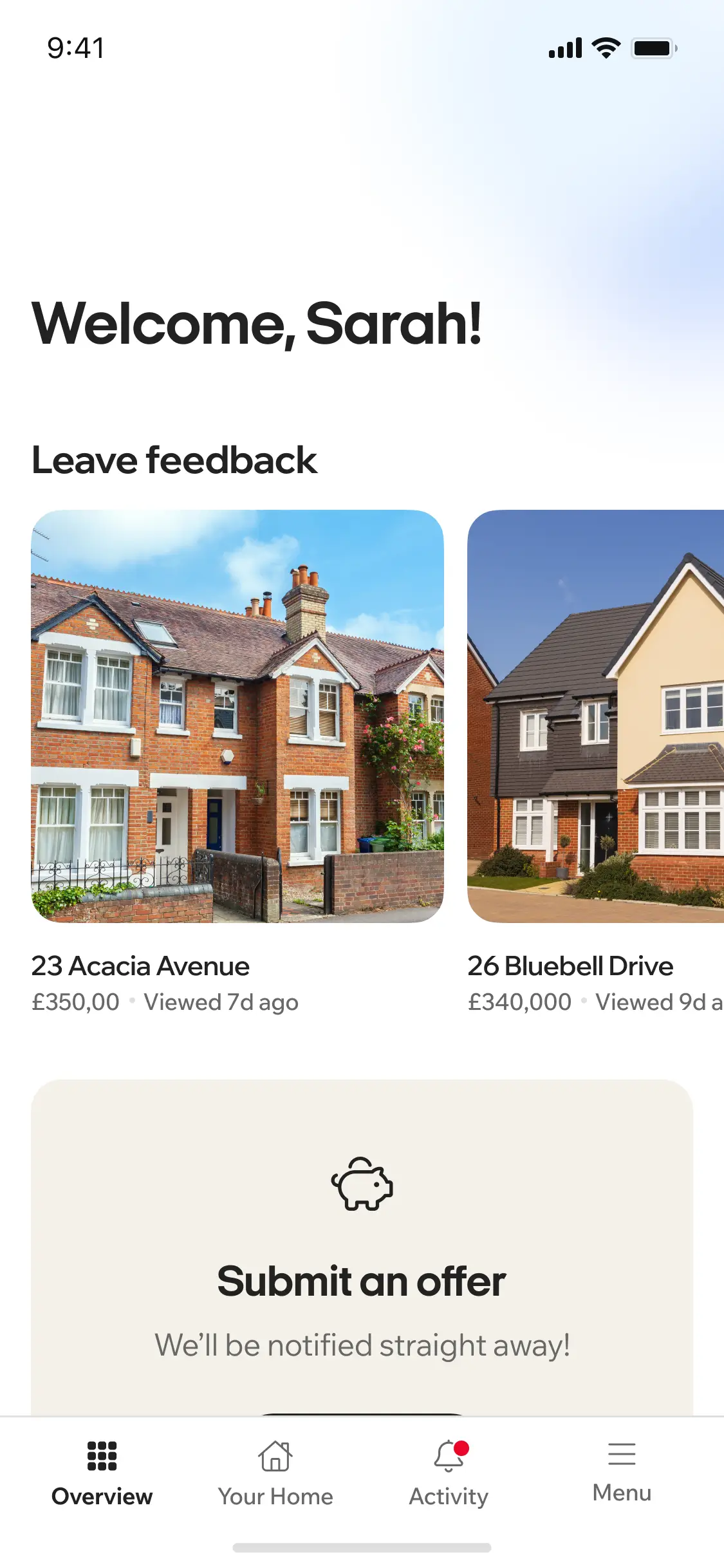Open Your Home with the house icon
The height and width of the screenshot is (1568, 724).
coord(275,1454)
